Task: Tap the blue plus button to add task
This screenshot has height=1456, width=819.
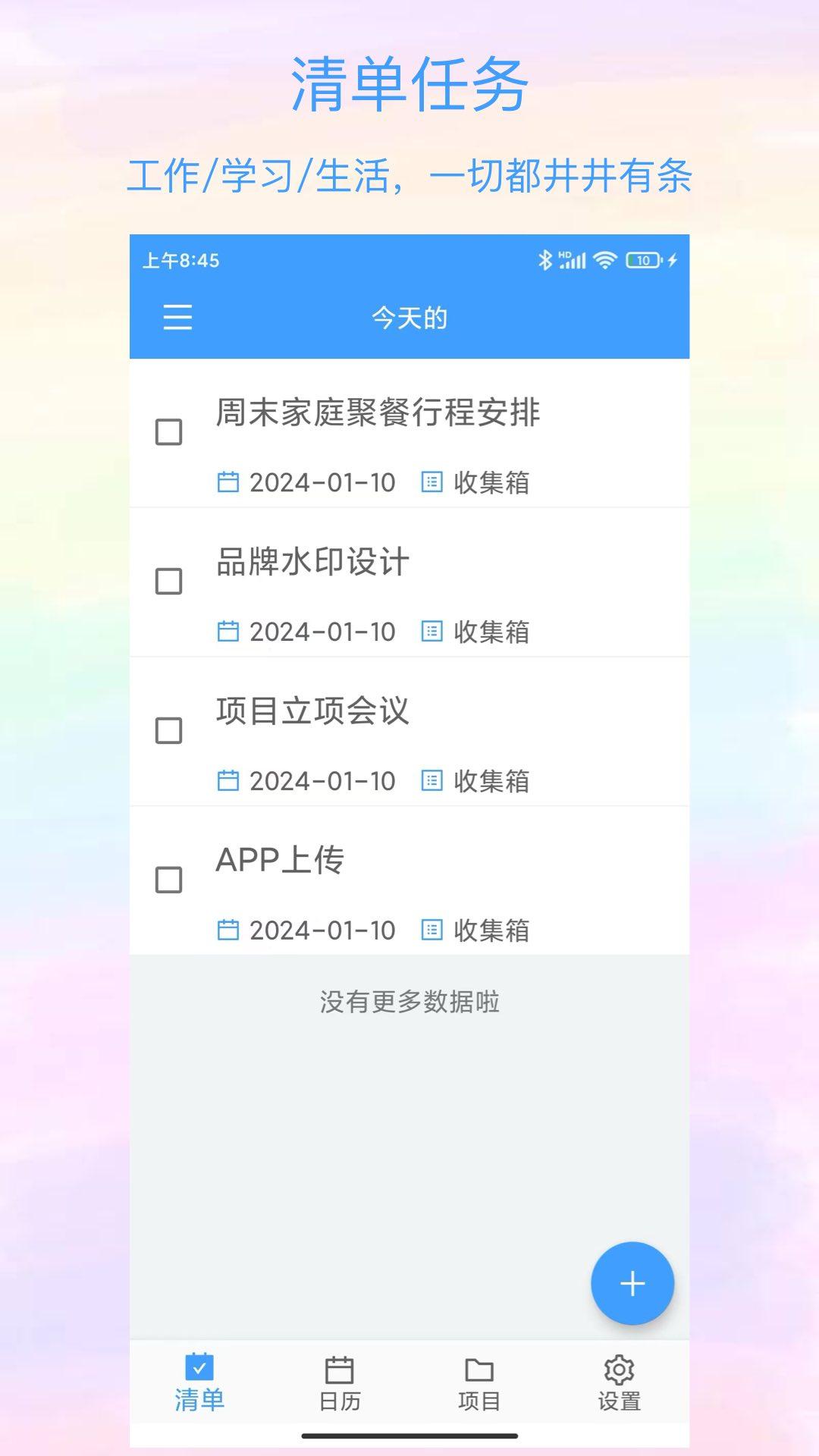Action: pos(632,1282)
